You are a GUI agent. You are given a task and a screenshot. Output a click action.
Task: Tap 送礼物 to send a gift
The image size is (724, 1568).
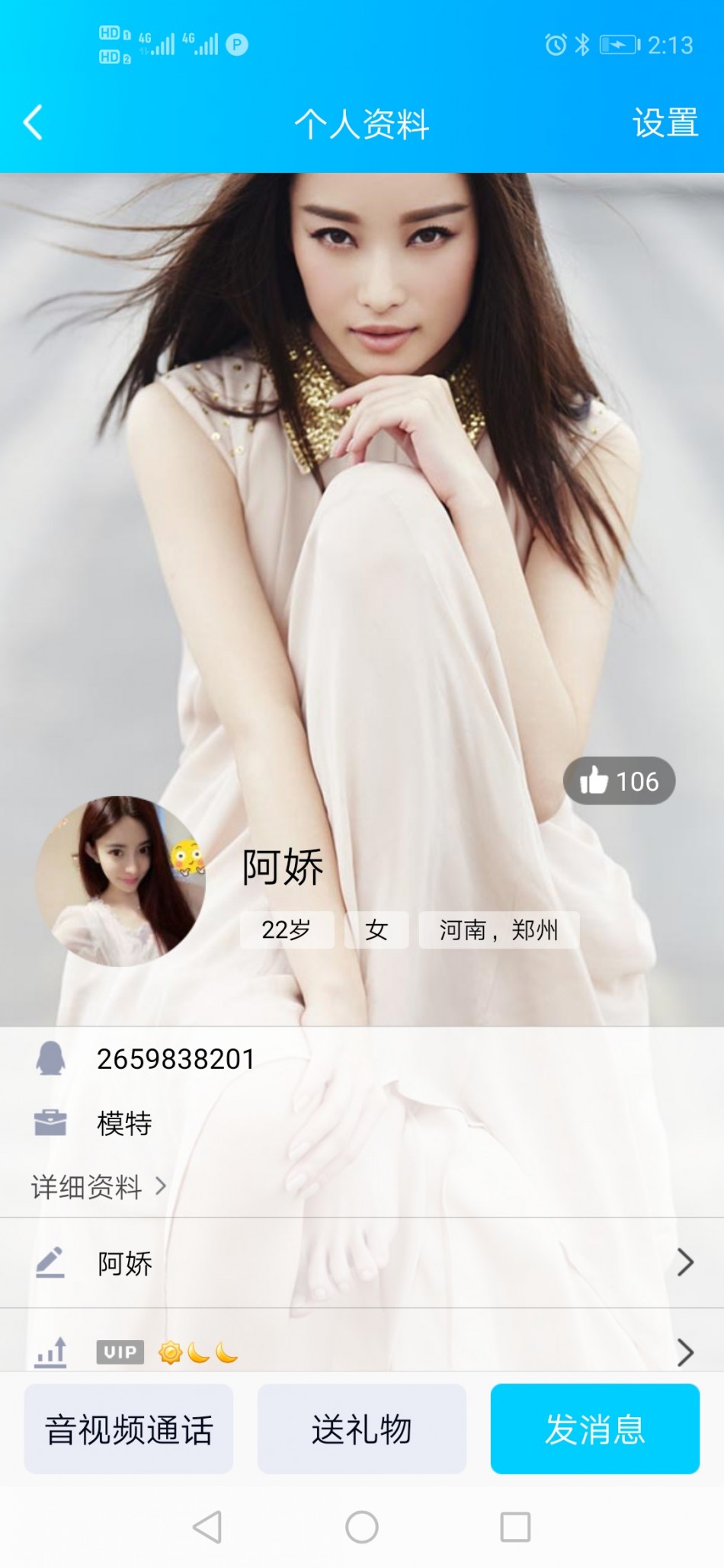coord(362,1429)
